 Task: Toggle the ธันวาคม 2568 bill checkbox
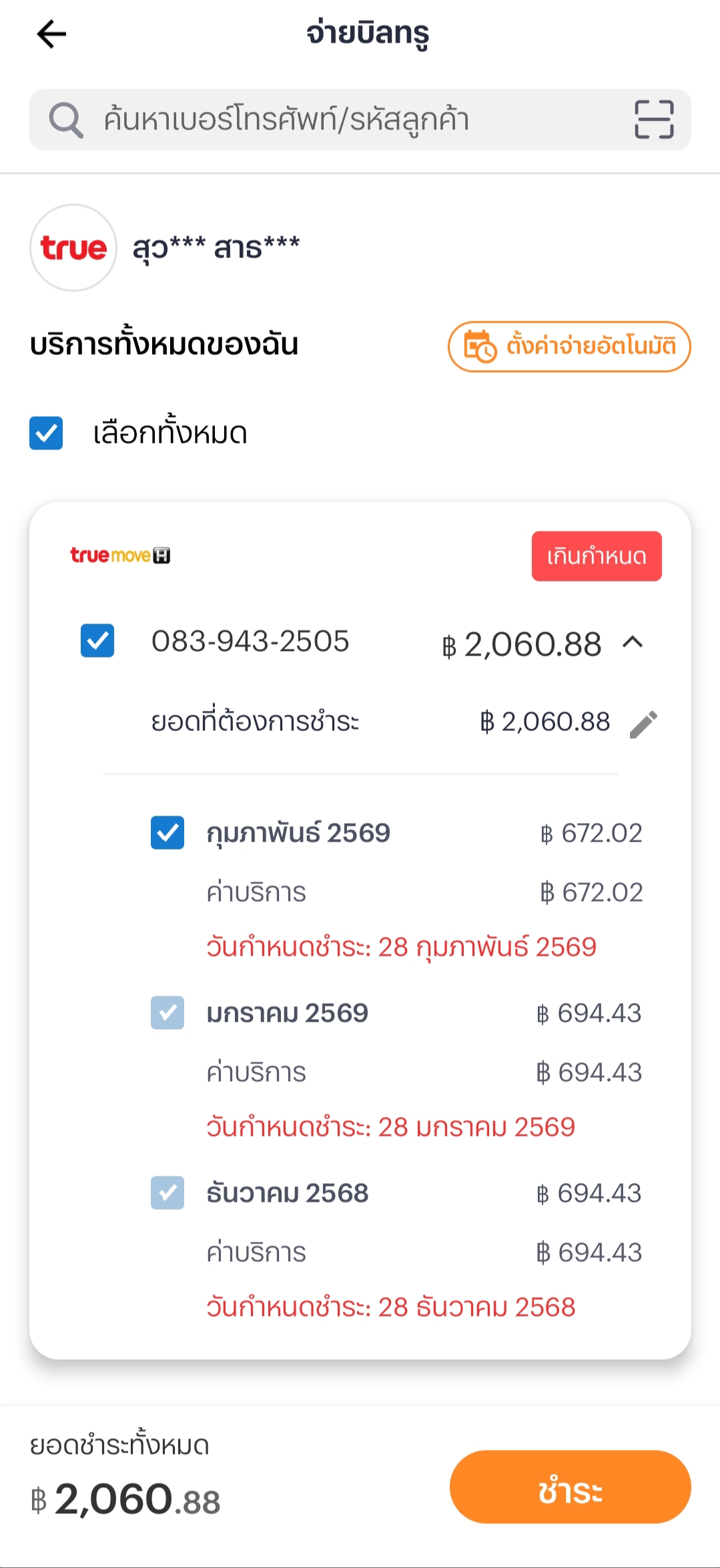pyautogui.click(x=167, y=1193)
